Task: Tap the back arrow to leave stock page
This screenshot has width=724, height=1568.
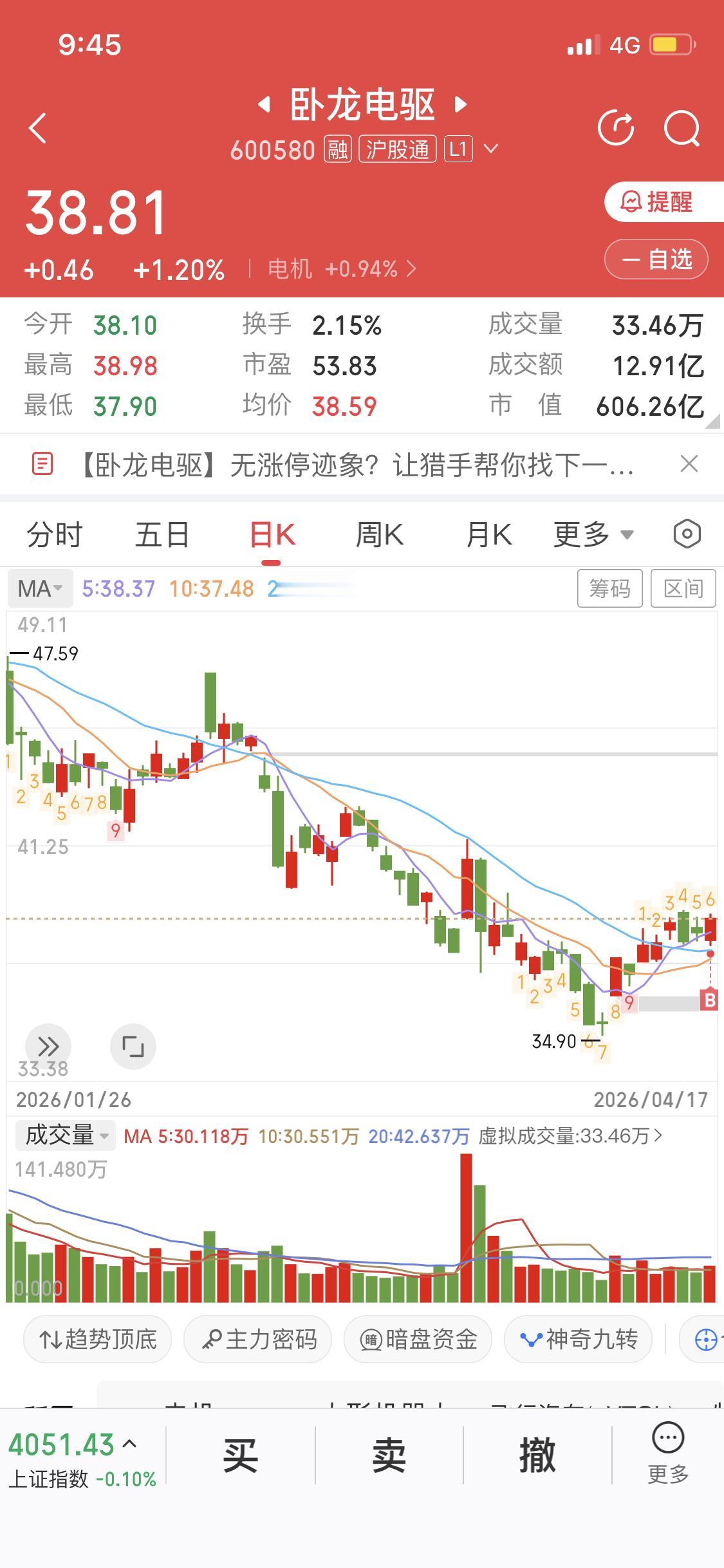Action: pos(37,127)
